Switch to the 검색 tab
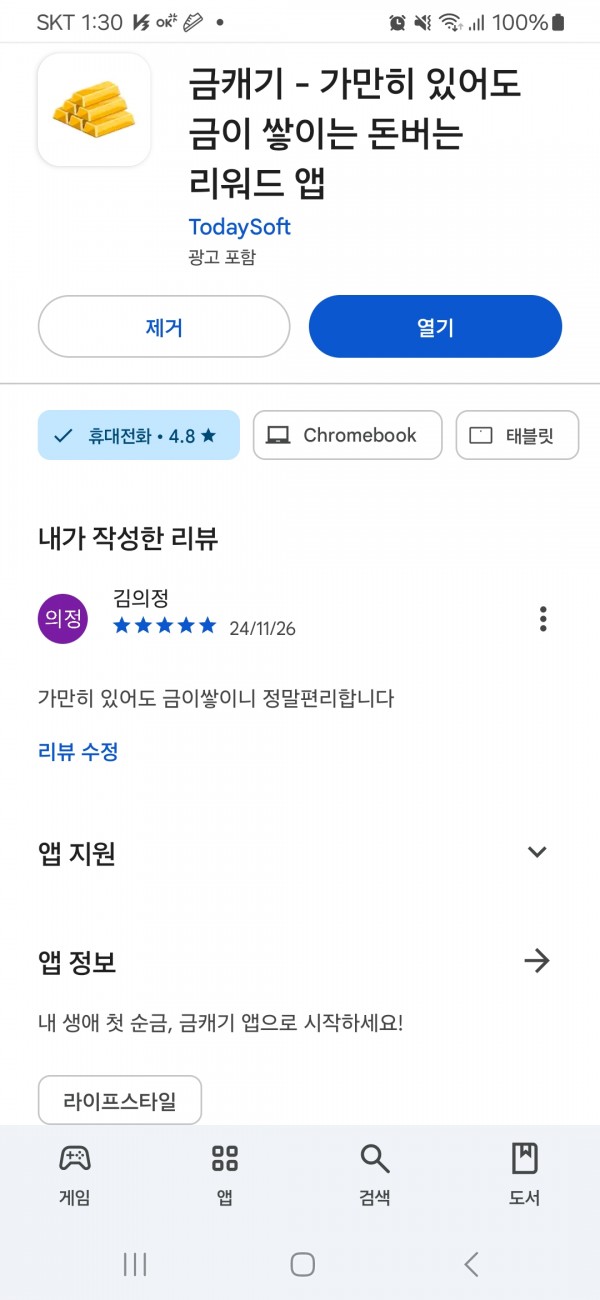The width and height of the screenshot is (600, 1300). [x=375, y=1174]
